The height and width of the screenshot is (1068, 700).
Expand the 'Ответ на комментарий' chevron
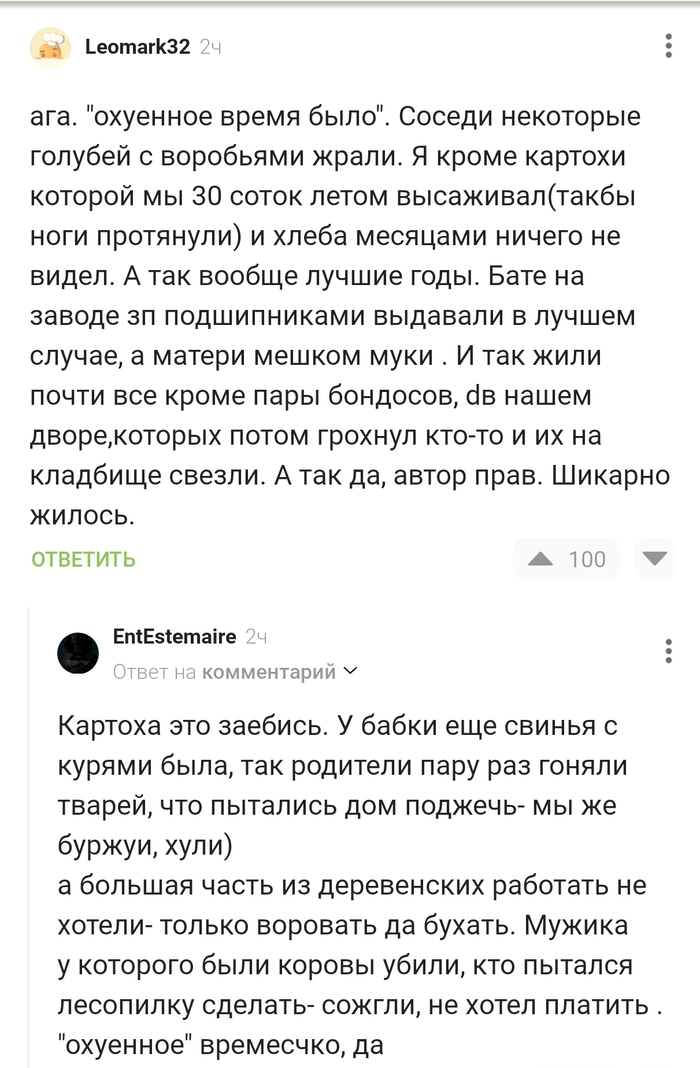tap(349, 671)
